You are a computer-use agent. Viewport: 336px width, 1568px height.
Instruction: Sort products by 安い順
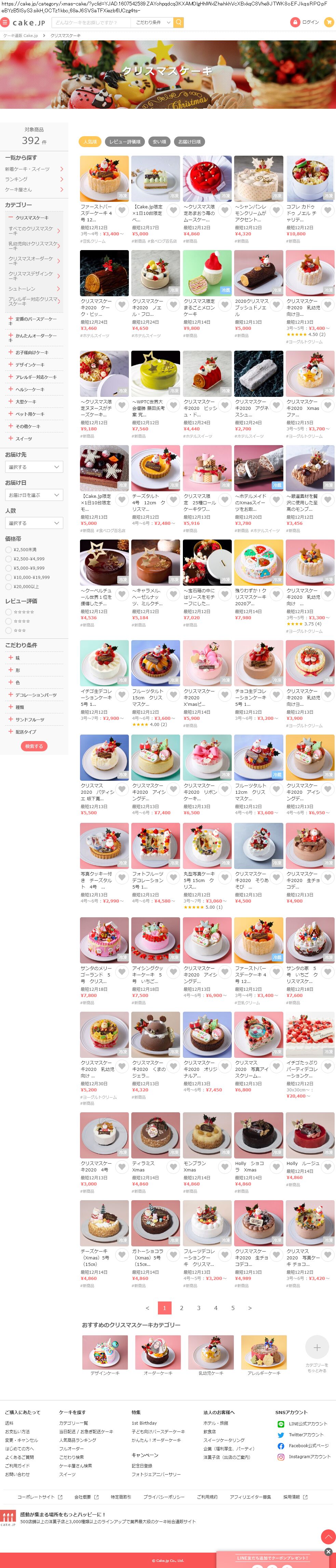point(159,142)
